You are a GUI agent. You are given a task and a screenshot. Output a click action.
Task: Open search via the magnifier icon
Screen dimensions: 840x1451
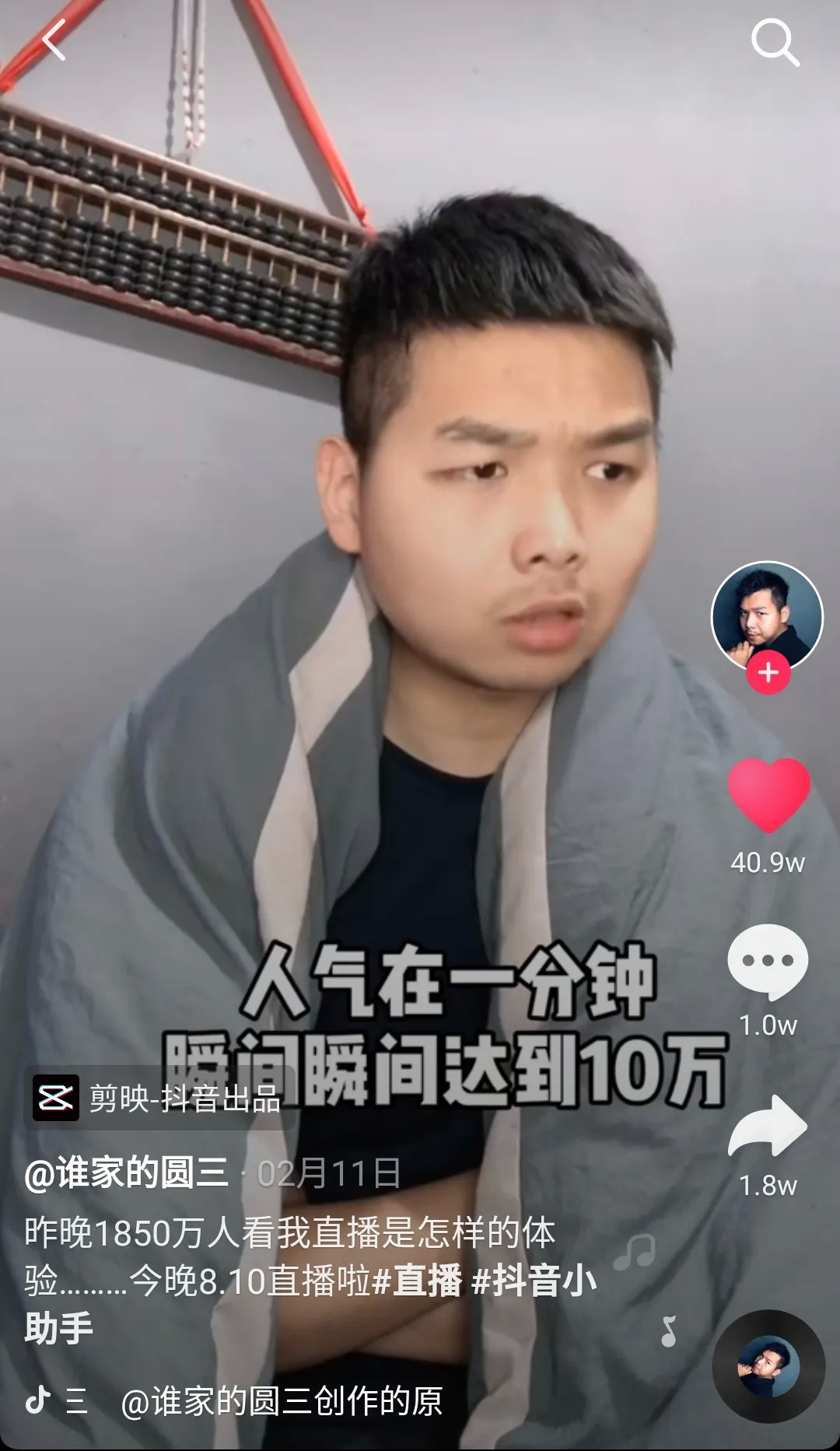click(775, 42)
